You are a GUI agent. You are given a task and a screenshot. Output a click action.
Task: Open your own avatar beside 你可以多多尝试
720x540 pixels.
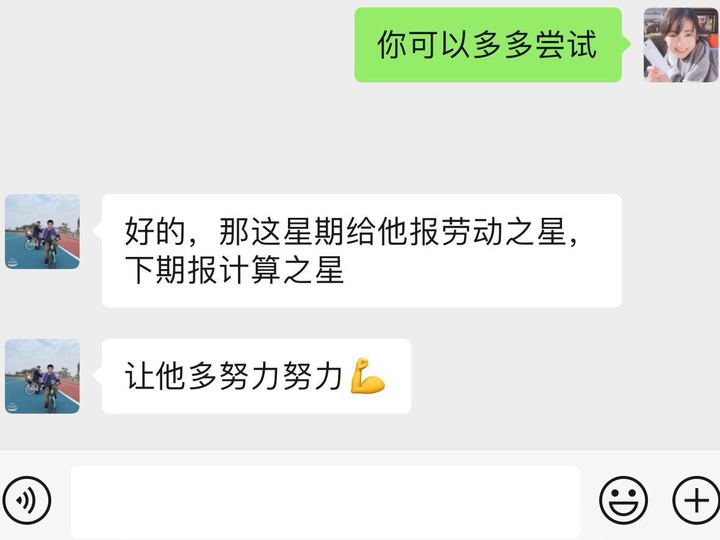(680, 45)
